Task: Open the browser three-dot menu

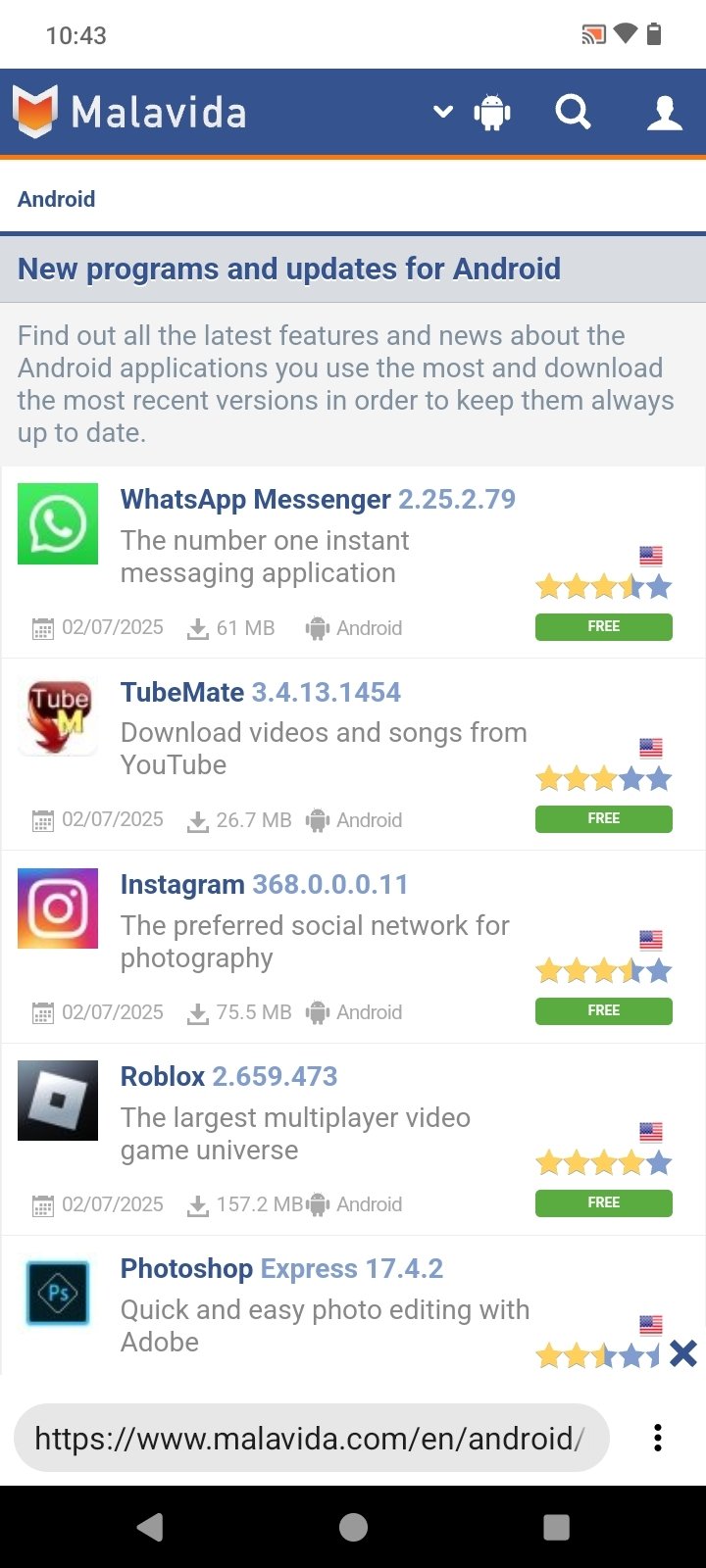Action: click(x=657, y=1438)
